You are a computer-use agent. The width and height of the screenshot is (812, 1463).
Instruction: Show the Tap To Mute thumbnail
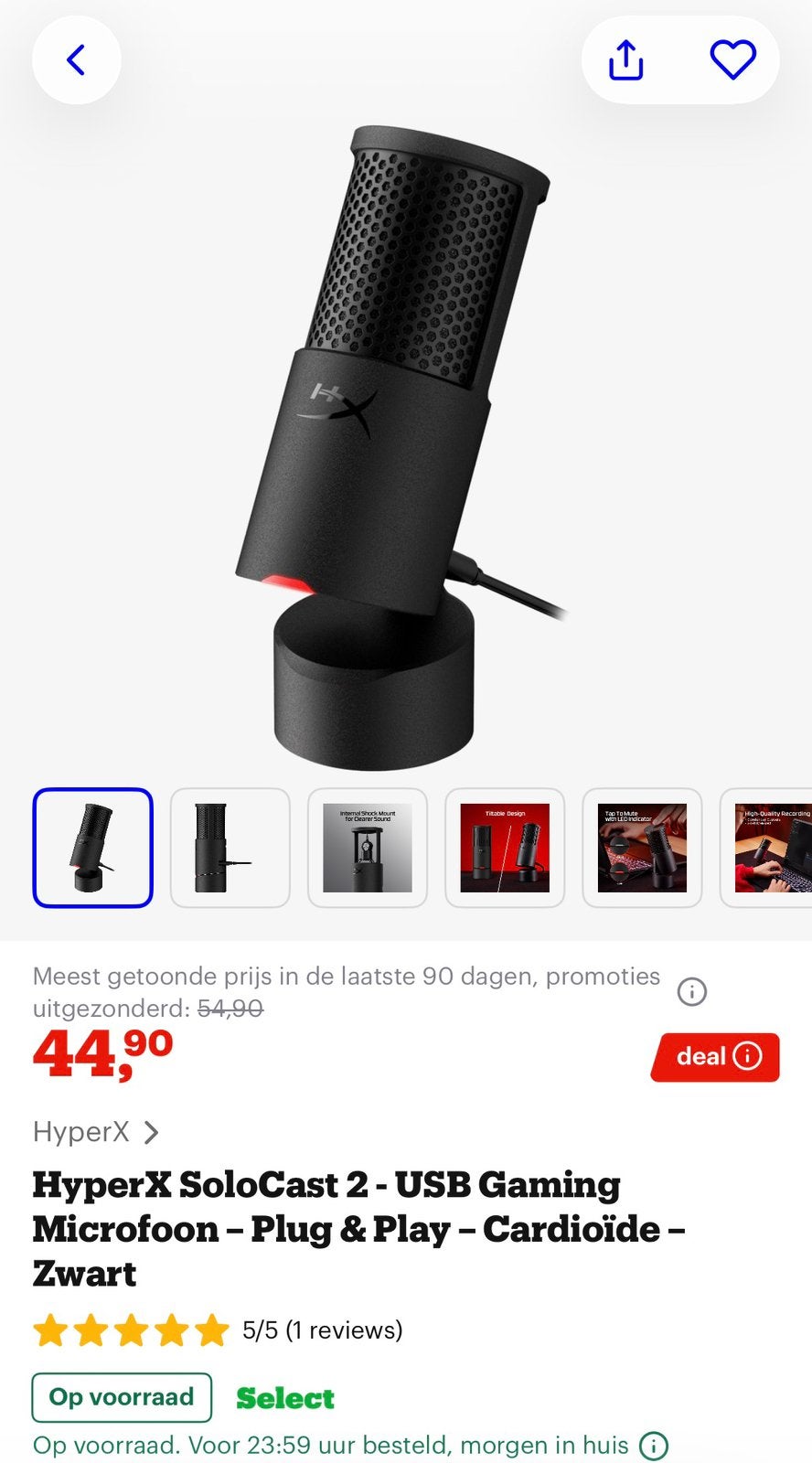[x=642, y=848]
